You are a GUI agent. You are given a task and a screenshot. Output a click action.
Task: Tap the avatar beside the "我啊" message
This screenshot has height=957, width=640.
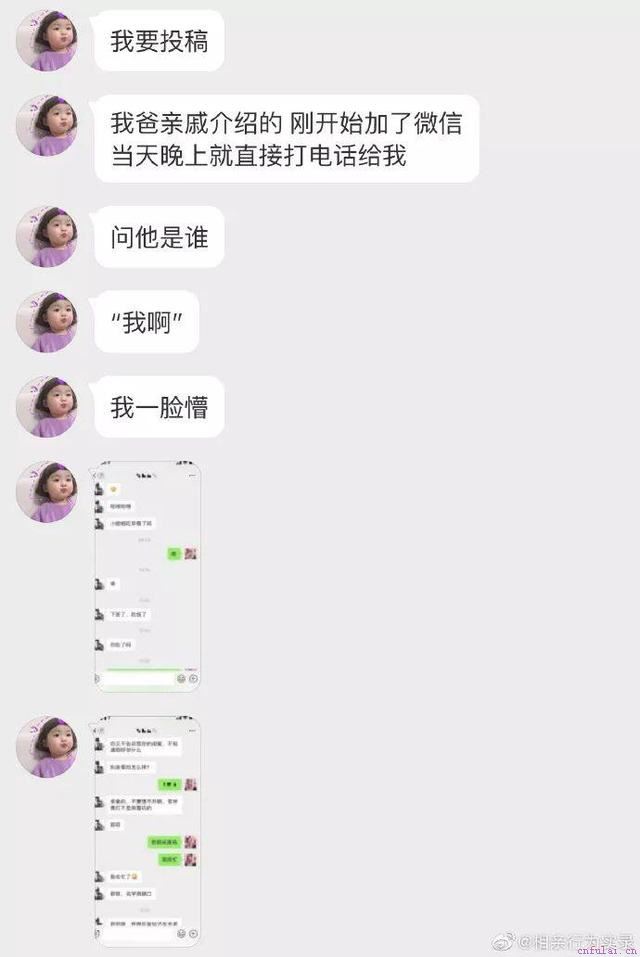click(x=47, y=322)
